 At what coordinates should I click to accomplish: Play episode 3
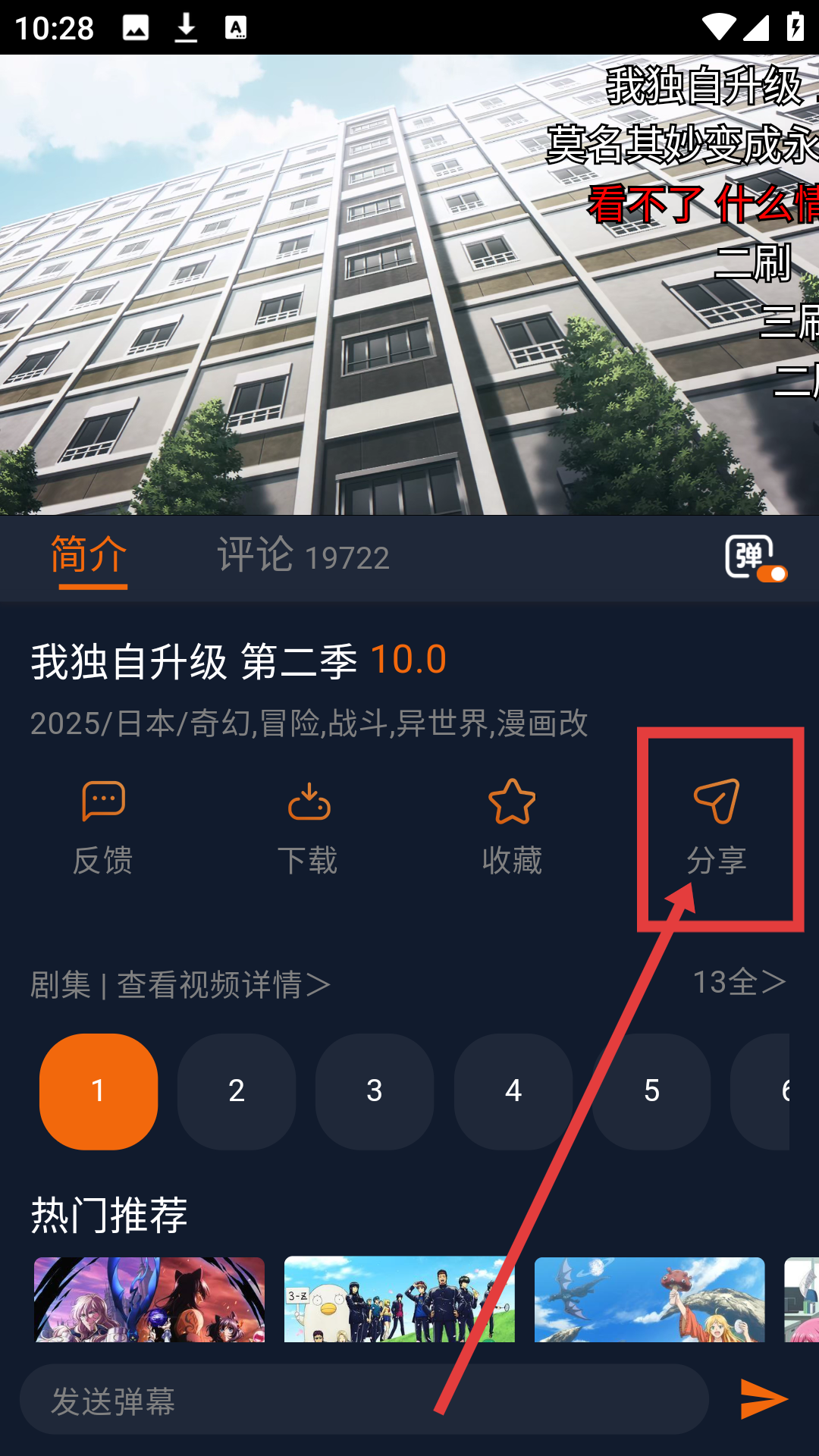(x=375, y=1091)
